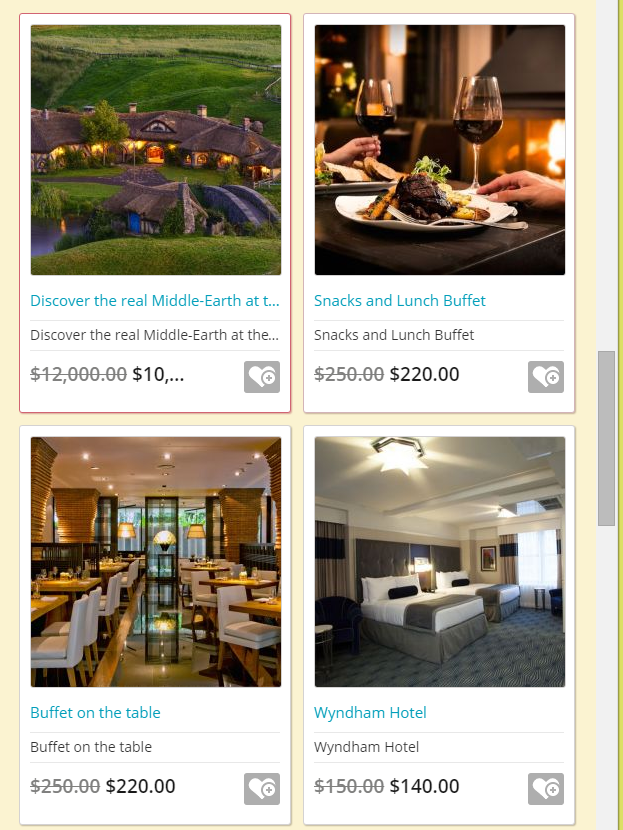Click the vertical page scrollbar

tap(606, 438)
